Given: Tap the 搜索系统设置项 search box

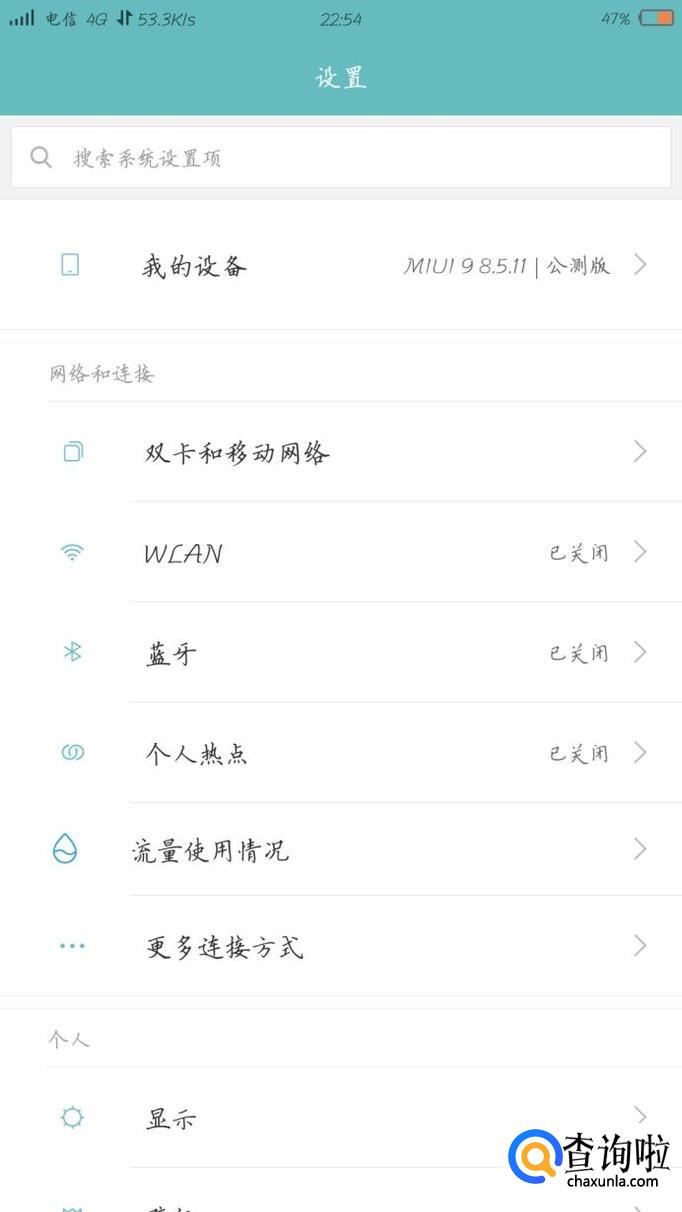Looking at the screenshot, I should click(340, 158).
